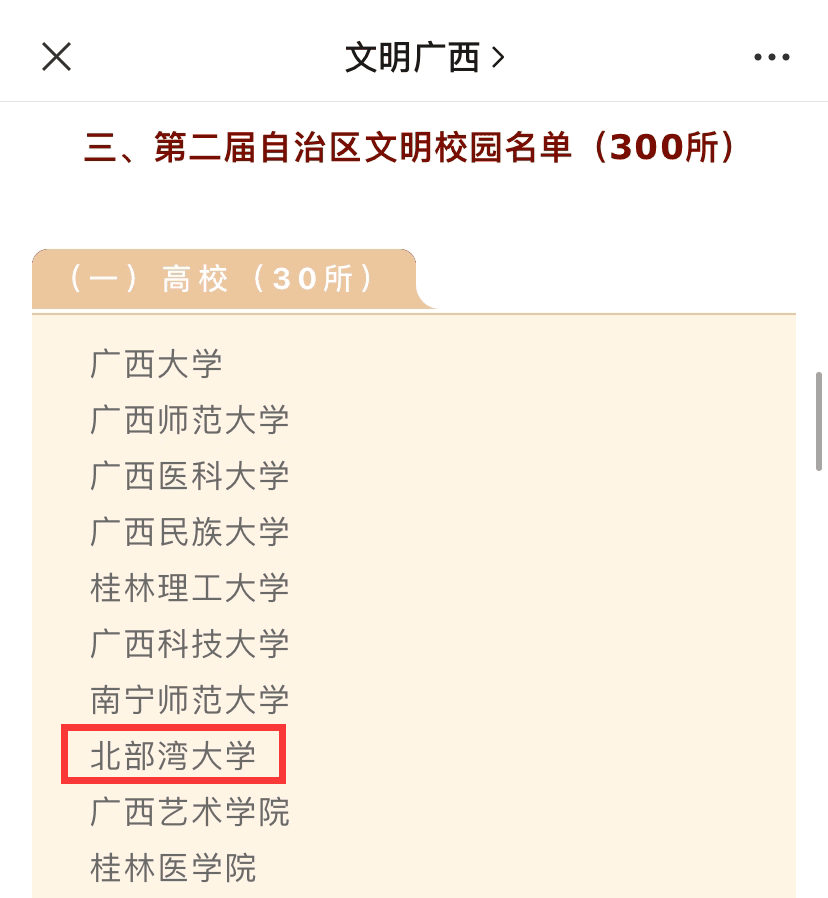Open the three-dot overflow menu
Image resolution: width=828 pixels, height=898 pixels.
[771, 57]
